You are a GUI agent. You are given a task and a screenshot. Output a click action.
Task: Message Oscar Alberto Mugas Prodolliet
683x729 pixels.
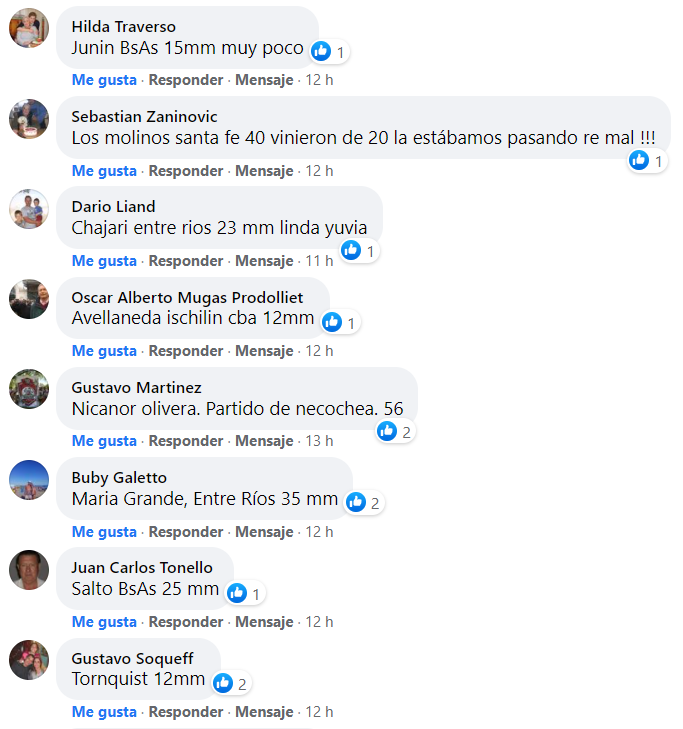pos(264,351)
